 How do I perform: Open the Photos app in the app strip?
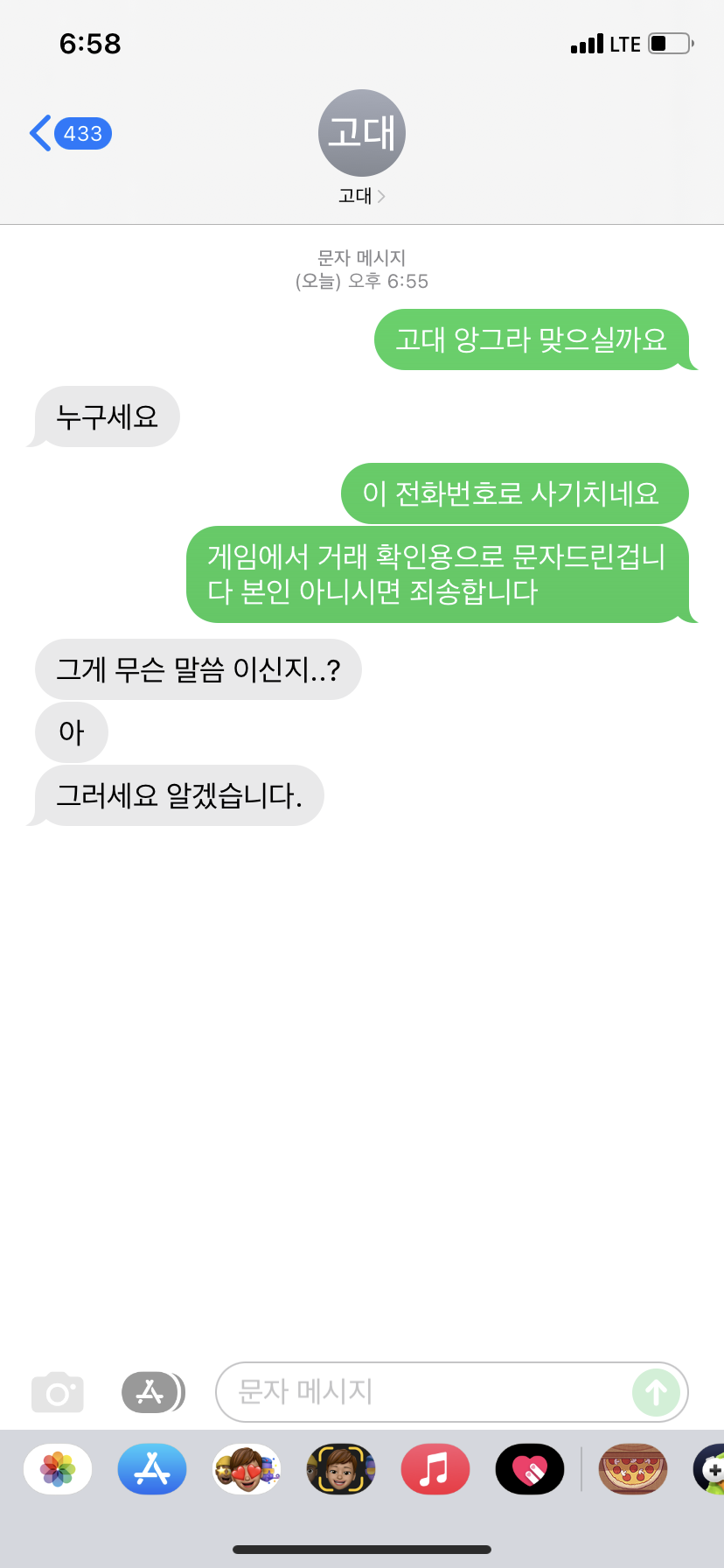[x=58, y=1469]
